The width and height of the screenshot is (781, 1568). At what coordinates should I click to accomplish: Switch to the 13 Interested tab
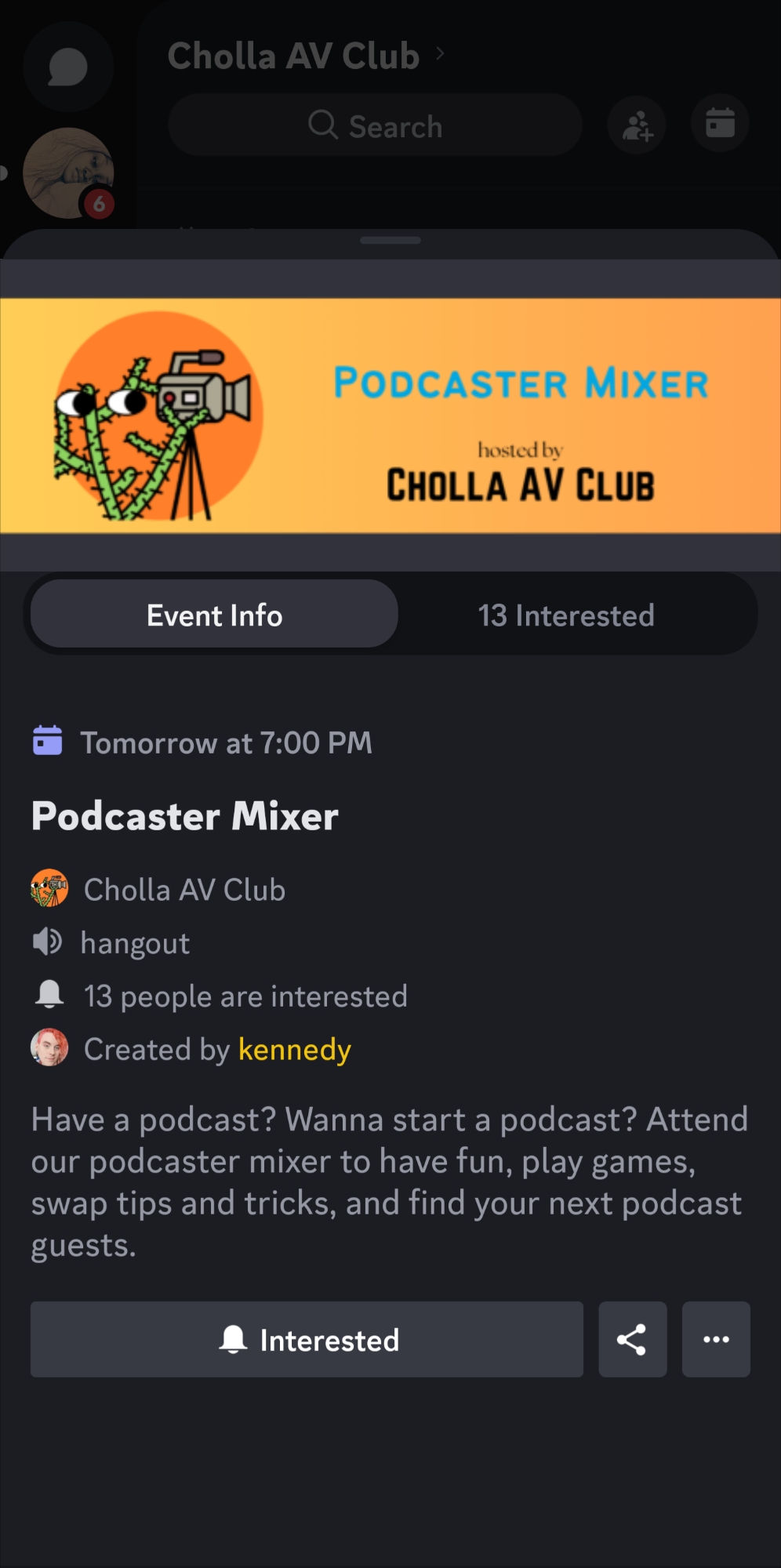[566, 615]
